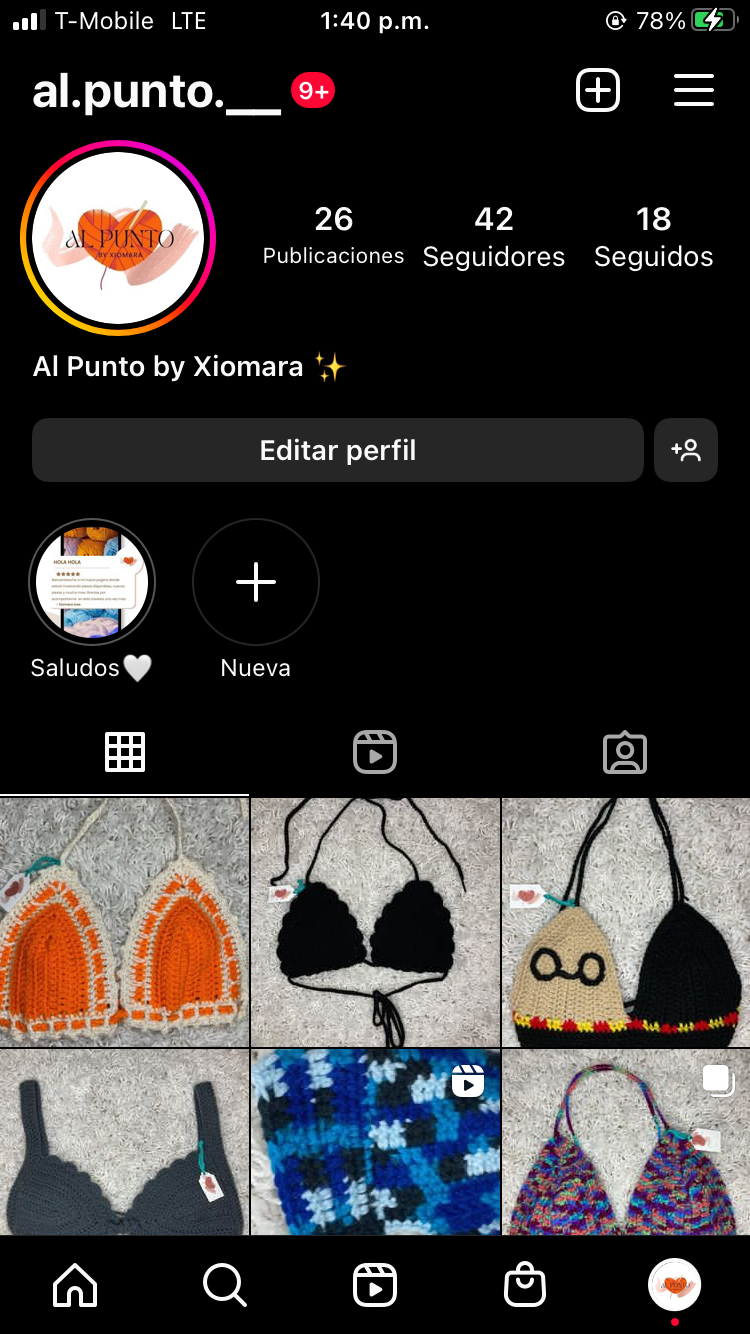Open the black scalloped bikini top post

[x=375, y=922]
